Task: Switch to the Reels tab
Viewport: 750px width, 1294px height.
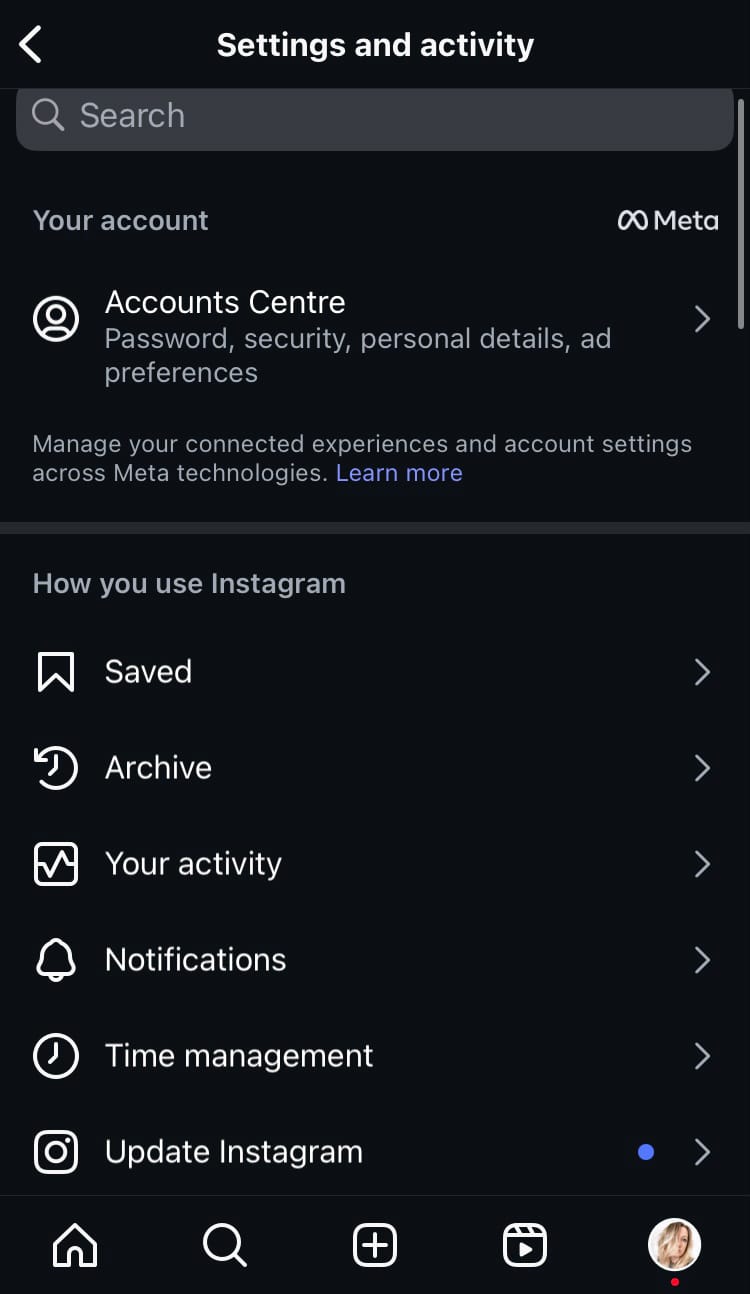Action: [x=525, y=1246]
